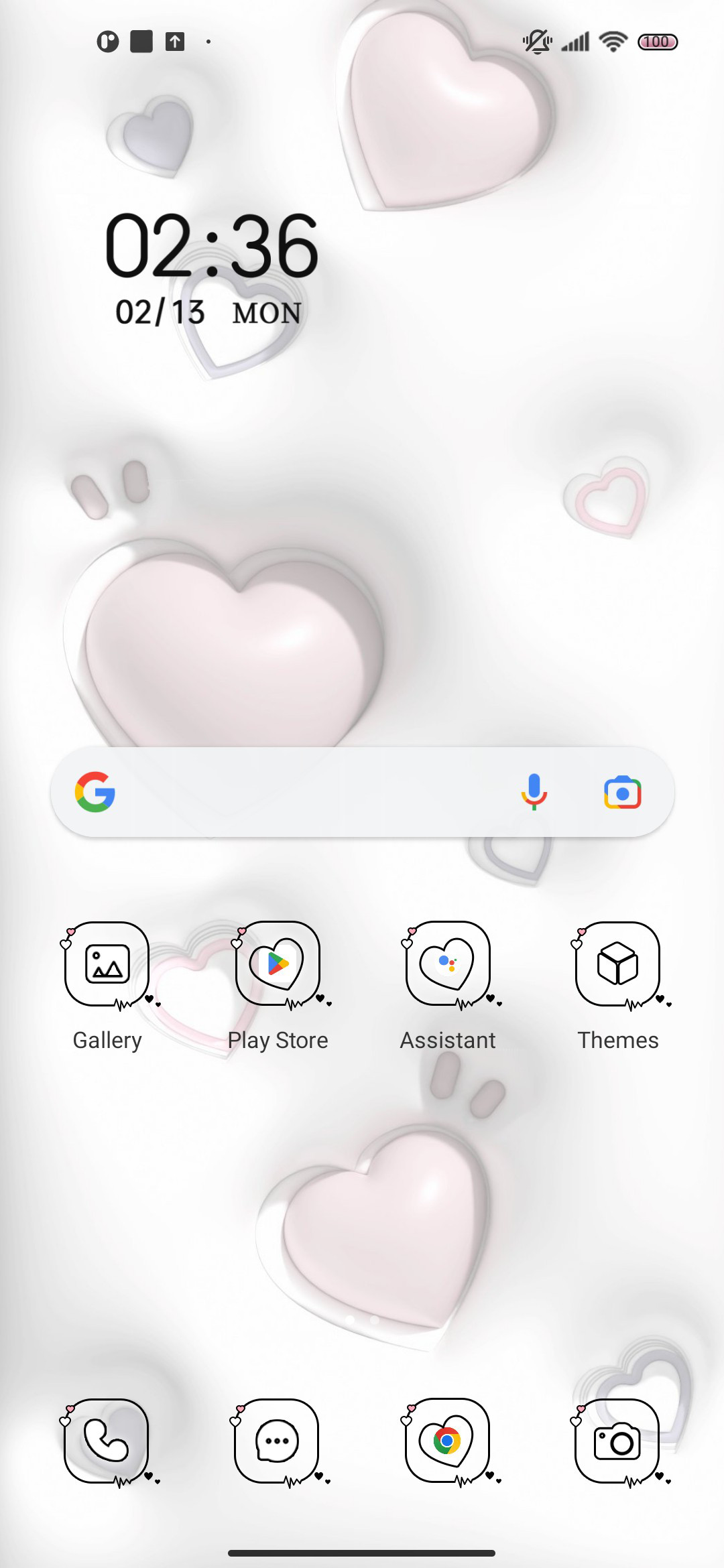
Task: Open the Camera app in the dock
Action: [618, 1442]
